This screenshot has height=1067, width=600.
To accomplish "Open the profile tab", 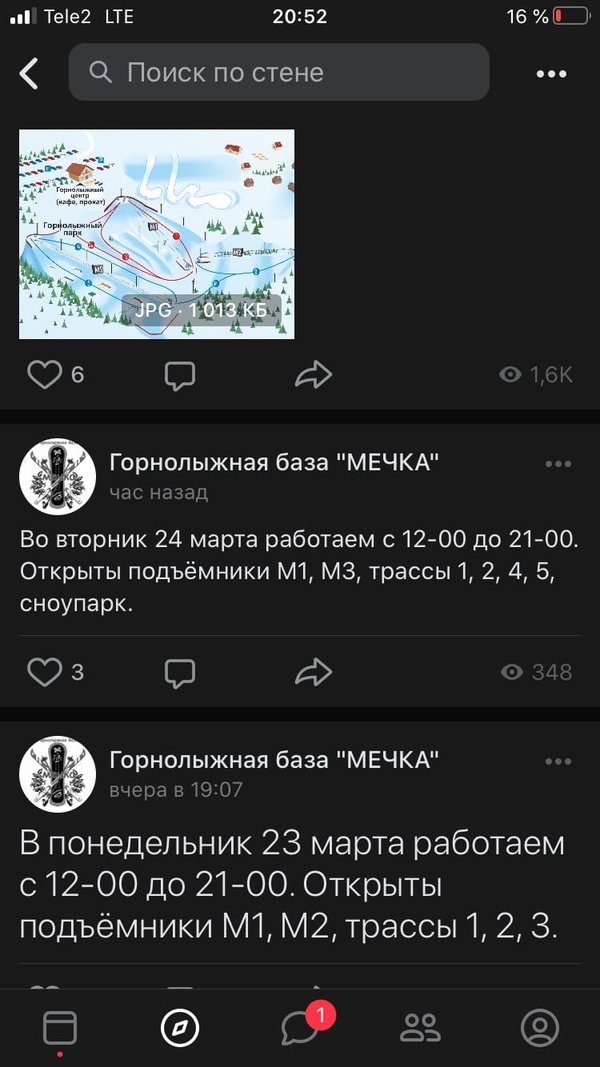I will coord(540,1027).
